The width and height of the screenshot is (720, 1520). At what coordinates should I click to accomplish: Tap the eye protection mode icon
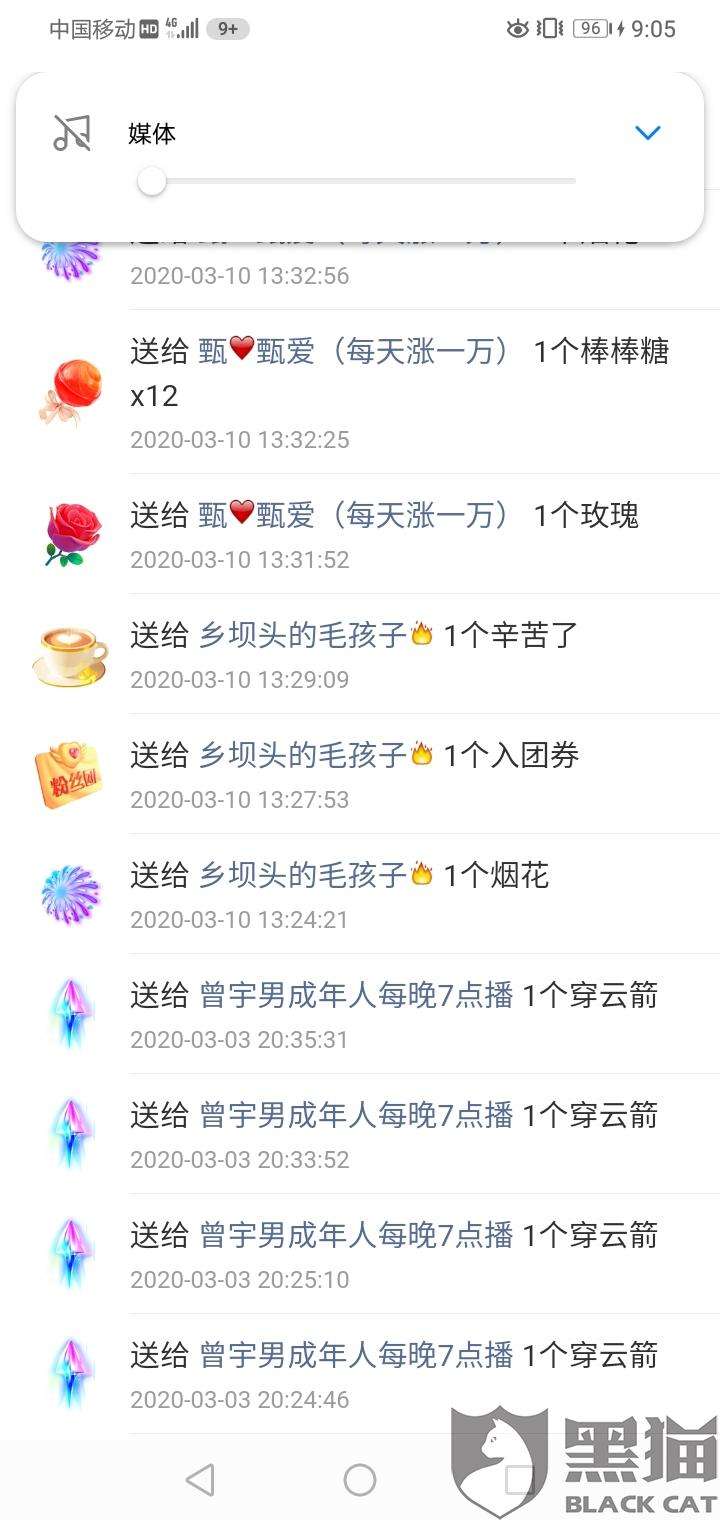(515, 29)
